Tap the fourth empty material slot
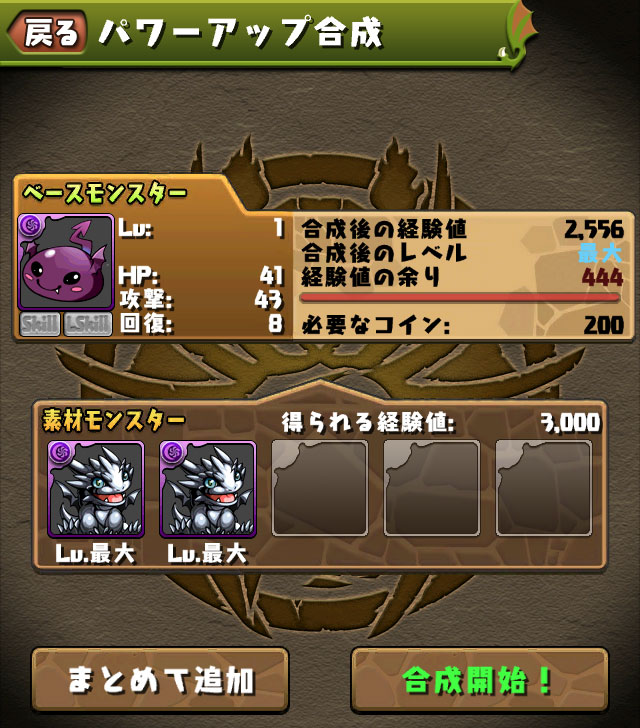The width and height of the screenshot is (640, 728). click(431, 488)
